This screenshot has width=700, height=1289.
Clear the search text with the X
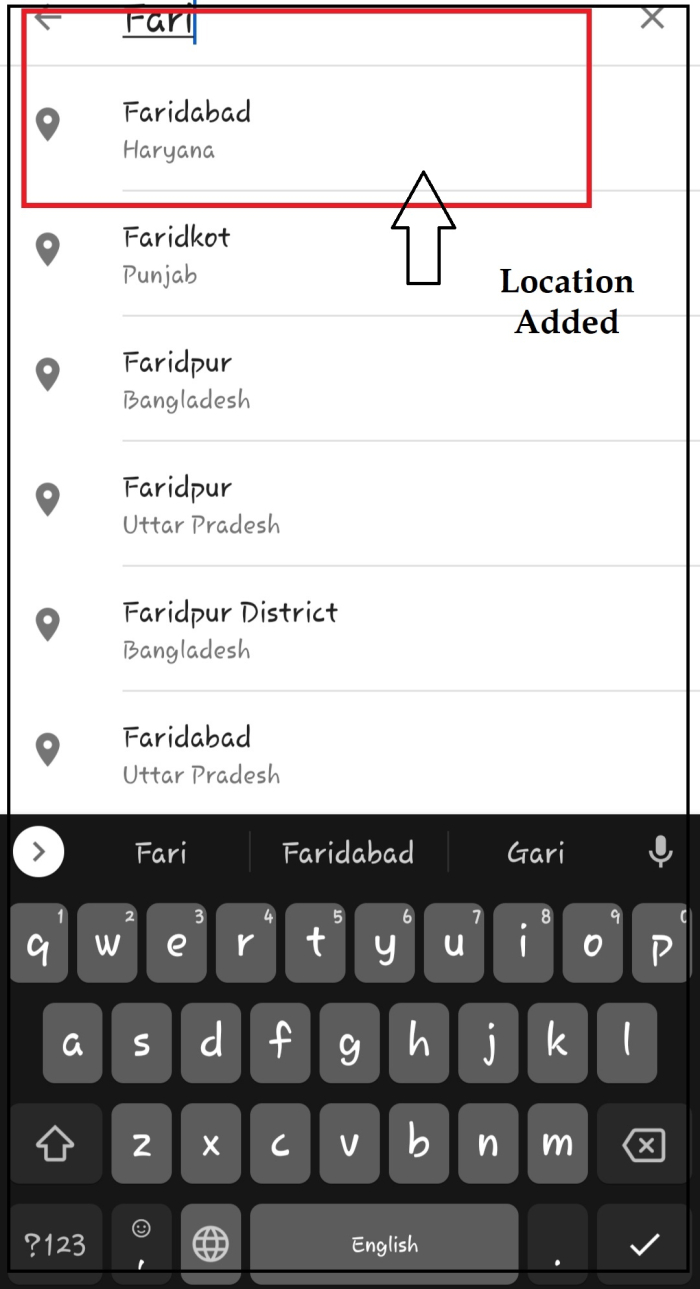(652, 18)
